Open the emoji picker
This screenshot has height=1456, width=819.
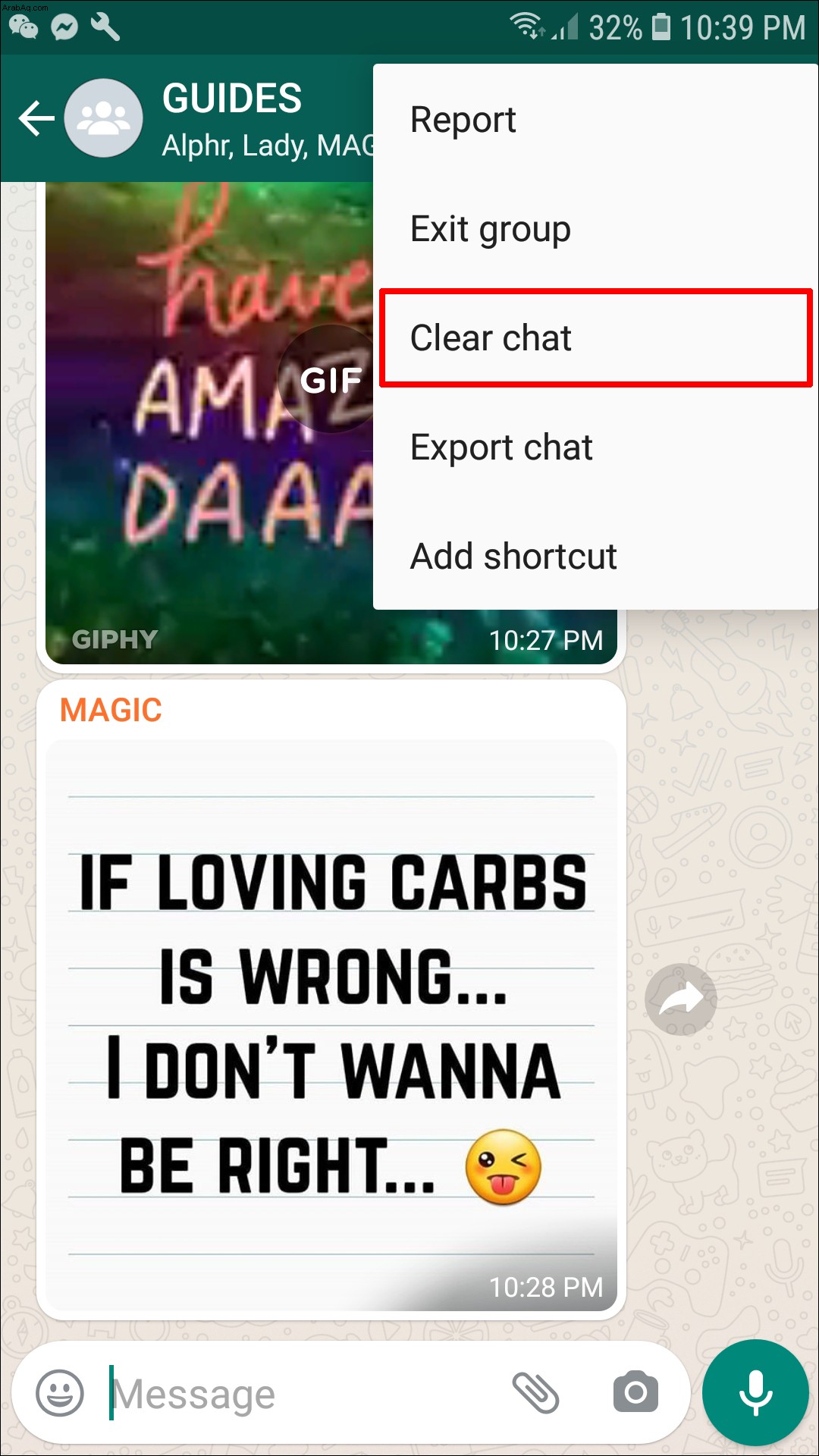pos(60,1392)
